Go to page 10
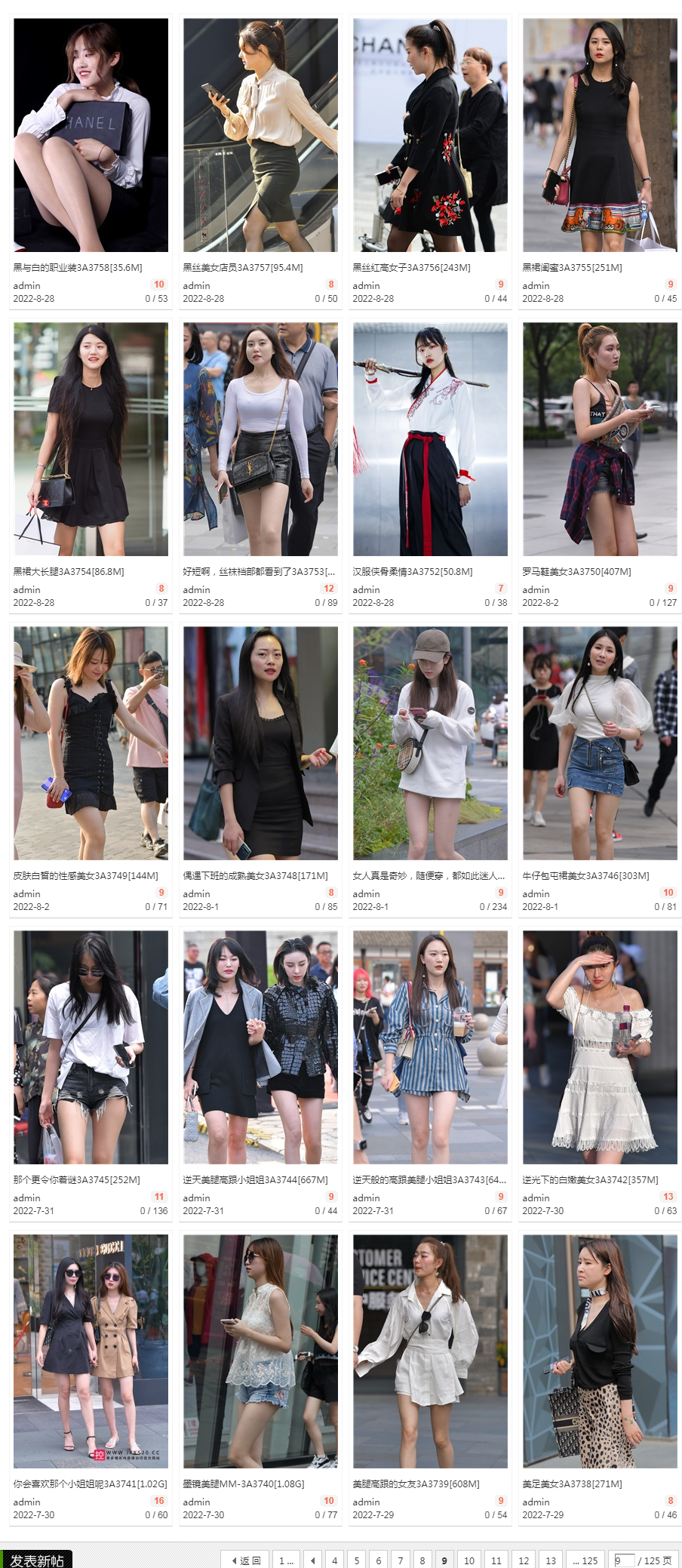The image size is (682, 1568). (468, 1560)
